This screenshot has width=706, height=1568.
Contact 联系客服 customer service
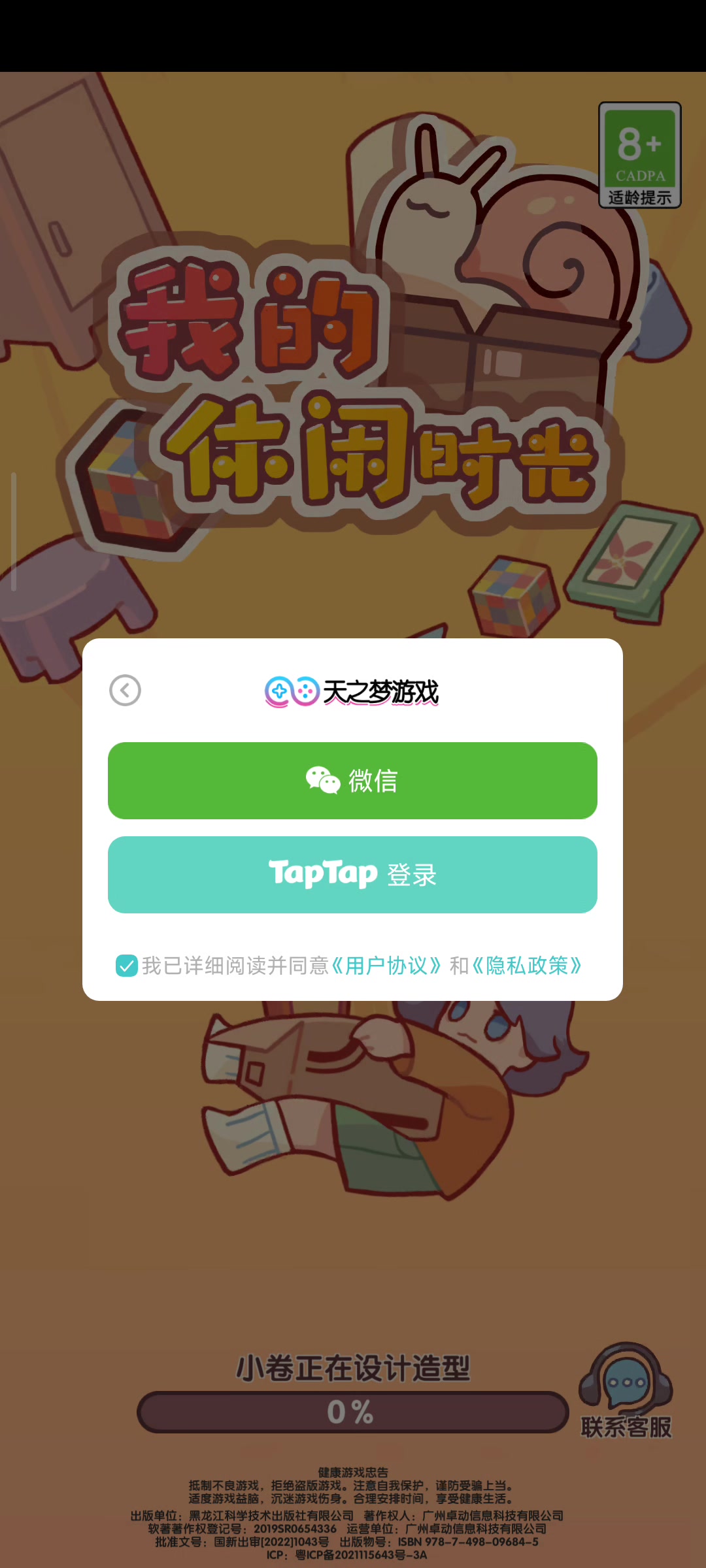(626, 1392)
